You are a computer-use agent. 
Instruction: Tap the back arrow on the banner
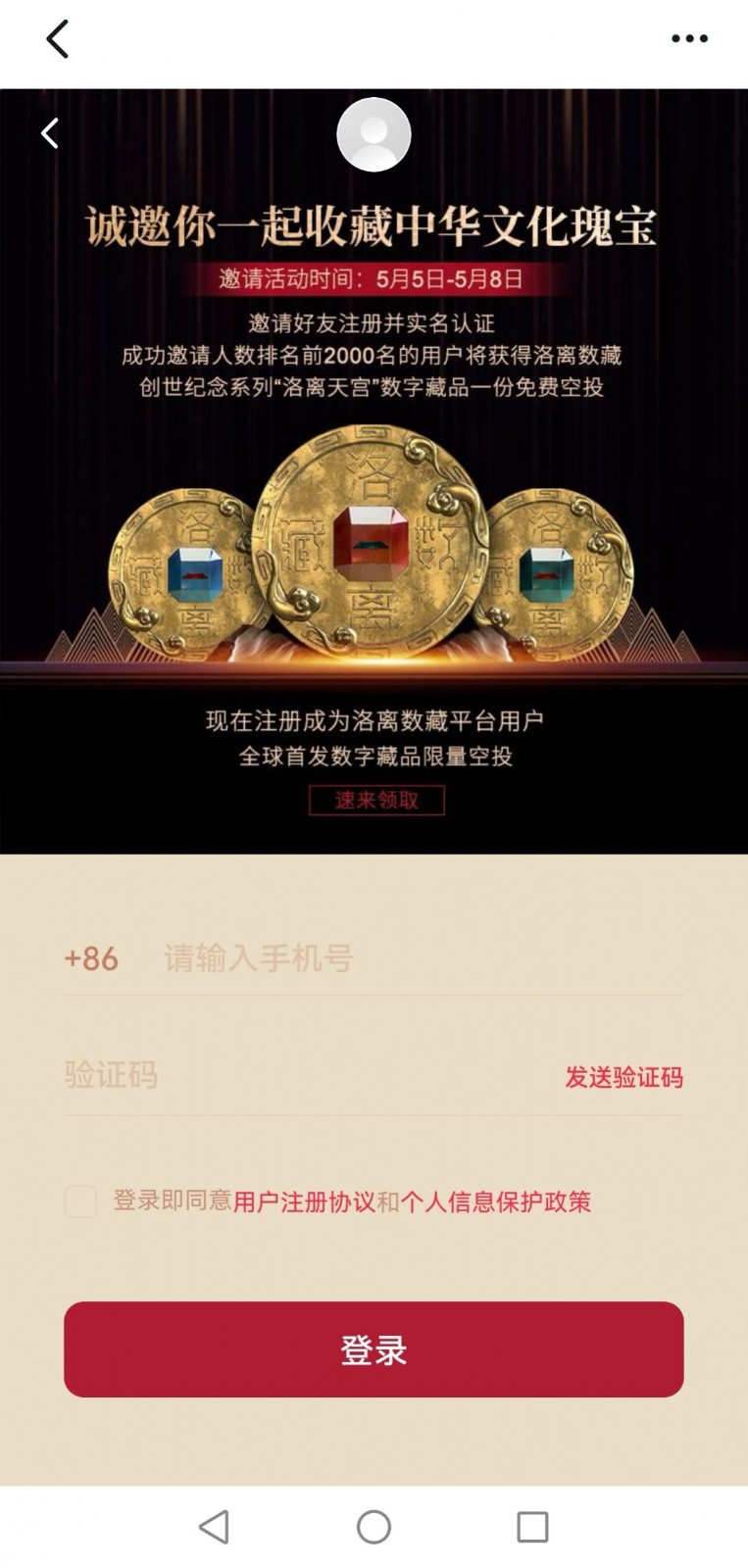[50, 133]
